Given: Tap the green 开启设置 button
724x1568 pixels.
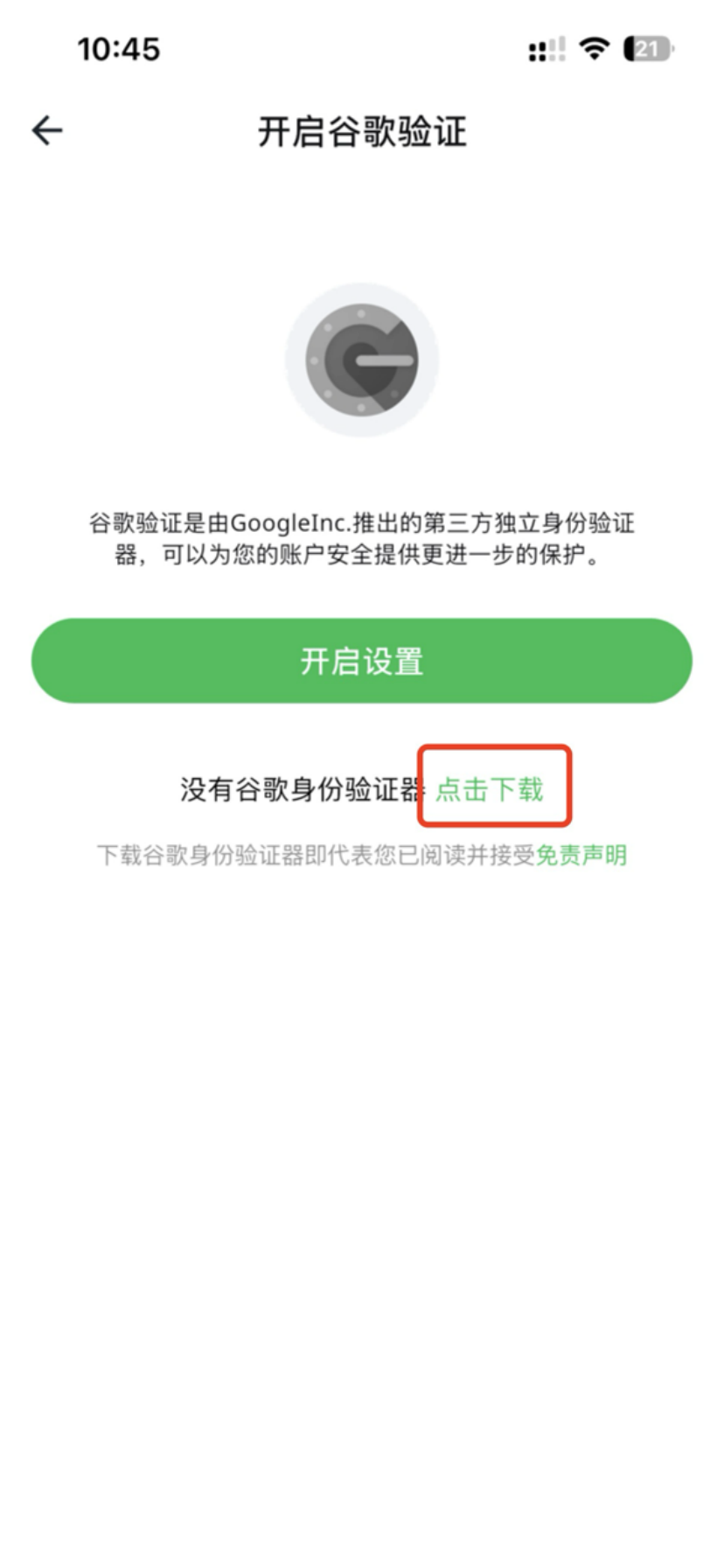Looking at the screenshot, I should coord(362,661).
